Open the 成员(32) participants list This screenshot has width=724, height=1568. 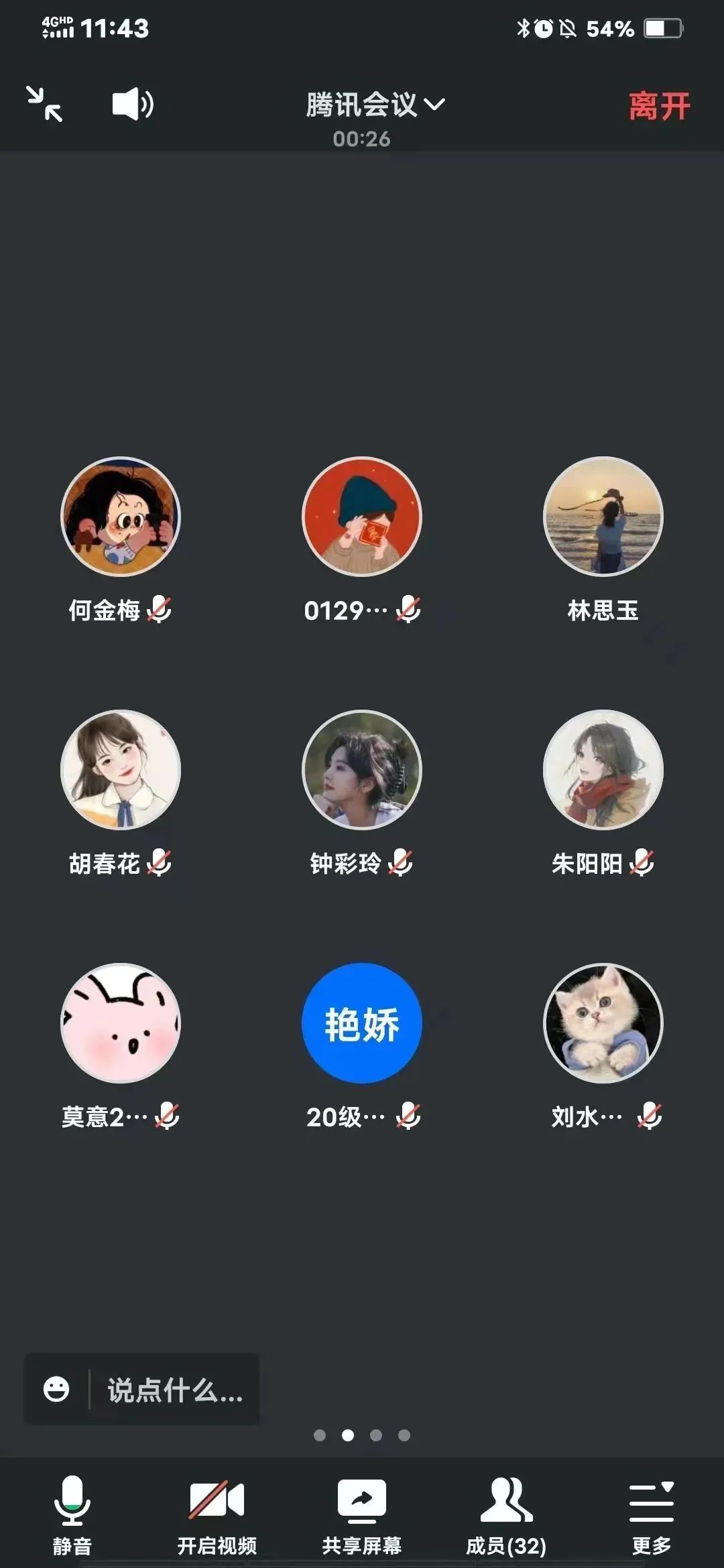(506, 1514)
